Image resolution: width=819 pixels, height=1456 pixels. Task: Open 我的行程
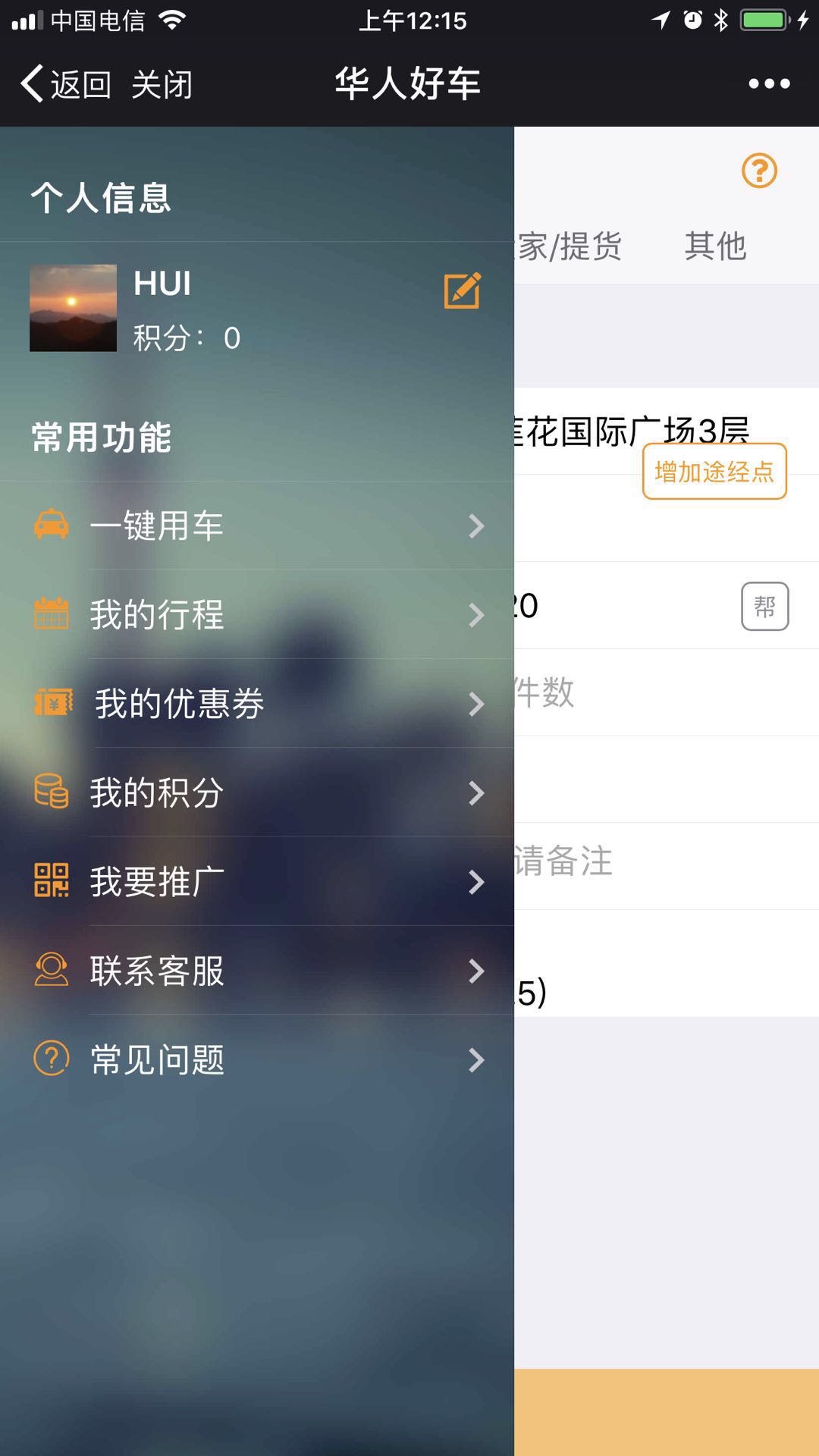[x=258, y=614]
